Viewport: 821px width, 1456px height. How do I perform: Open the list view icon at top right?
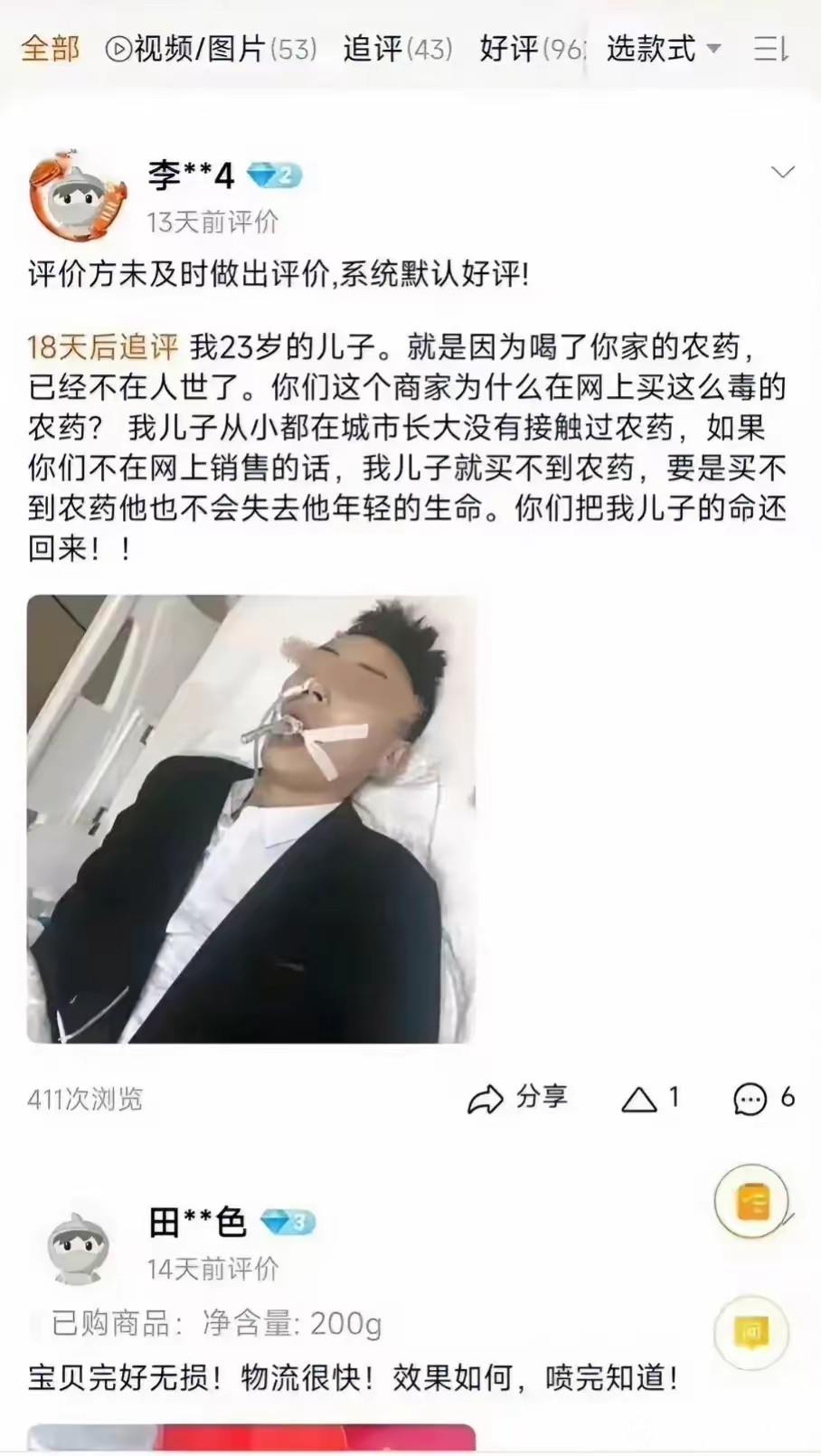click(x=770, y=48)
